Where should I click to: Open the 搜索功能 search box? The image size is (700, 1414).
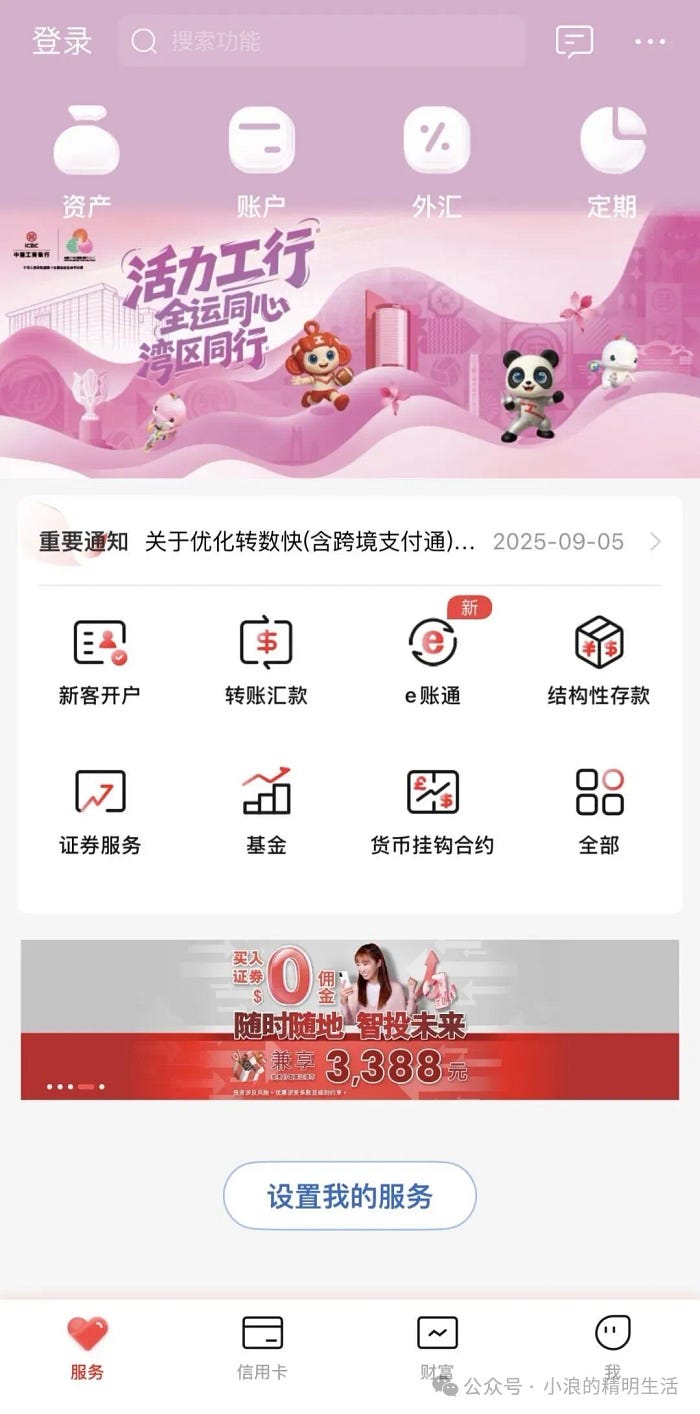tap(321, 41)
